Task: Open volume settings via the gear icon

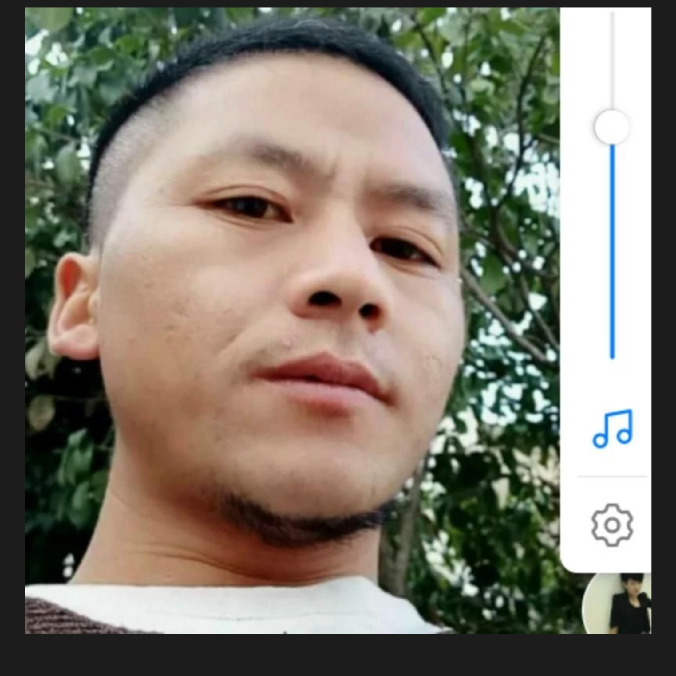Action: tap(612, 524)
